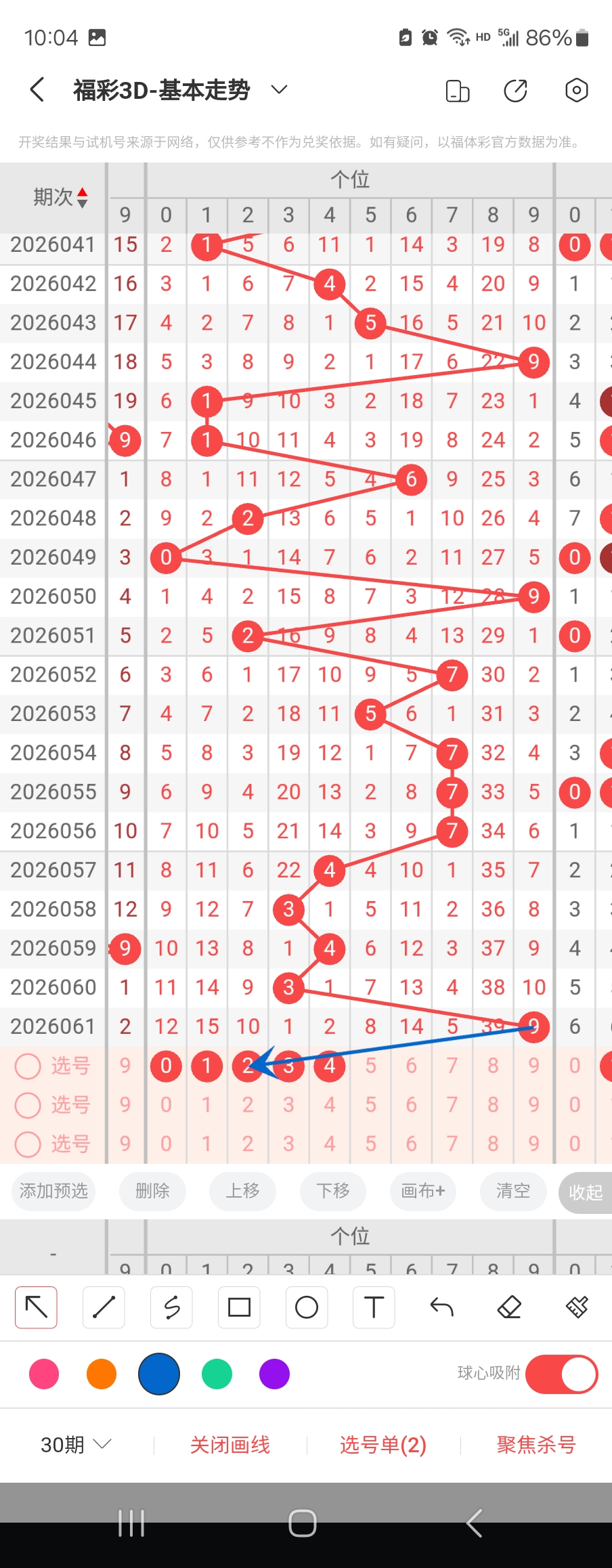Go back from the 福彩3D trend page

coord(38,89)
